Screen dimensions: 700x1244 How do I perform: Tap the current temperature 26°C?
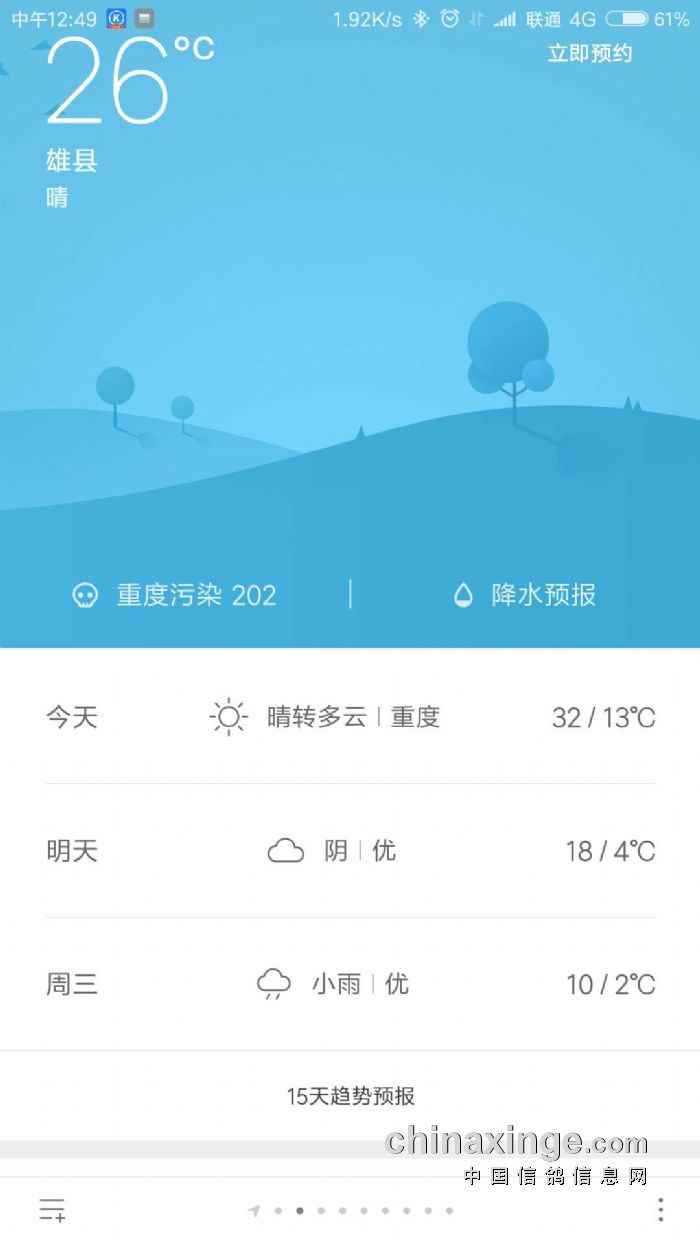(x=125, y=82)
